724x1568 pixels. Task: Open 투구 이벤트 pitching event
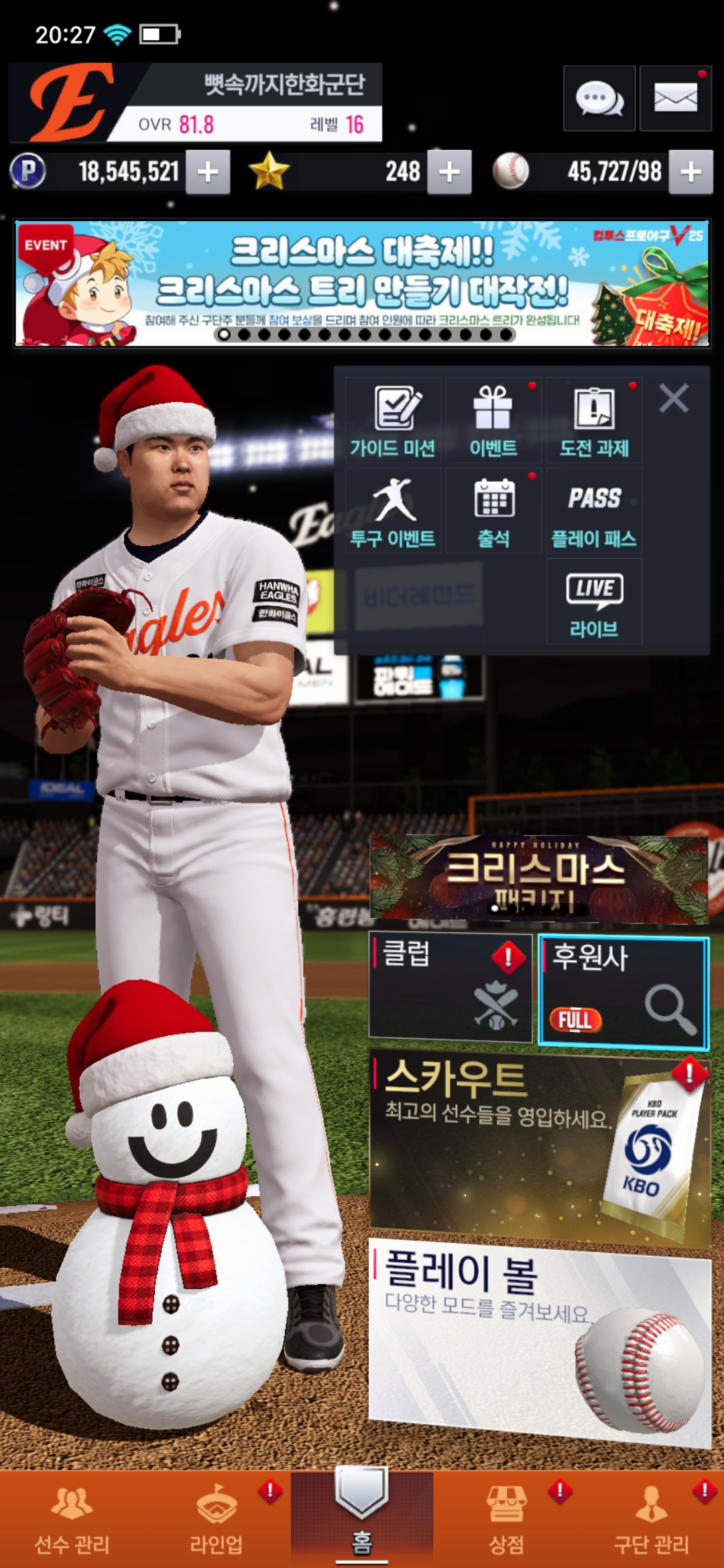point(394,511)
